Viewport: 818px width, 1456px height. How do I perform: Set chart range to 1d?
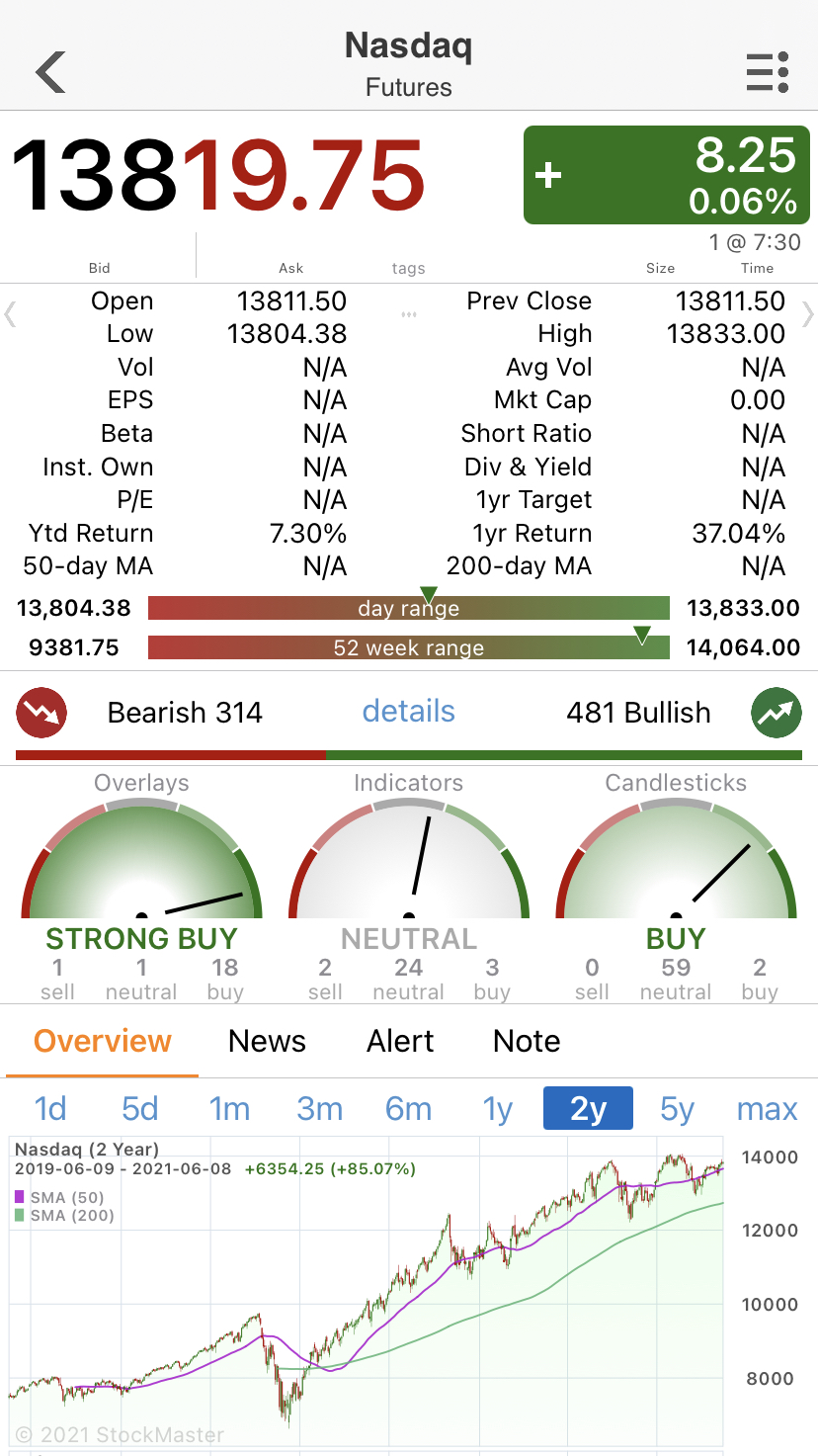pyautogui.click(x=50, y=1109)
